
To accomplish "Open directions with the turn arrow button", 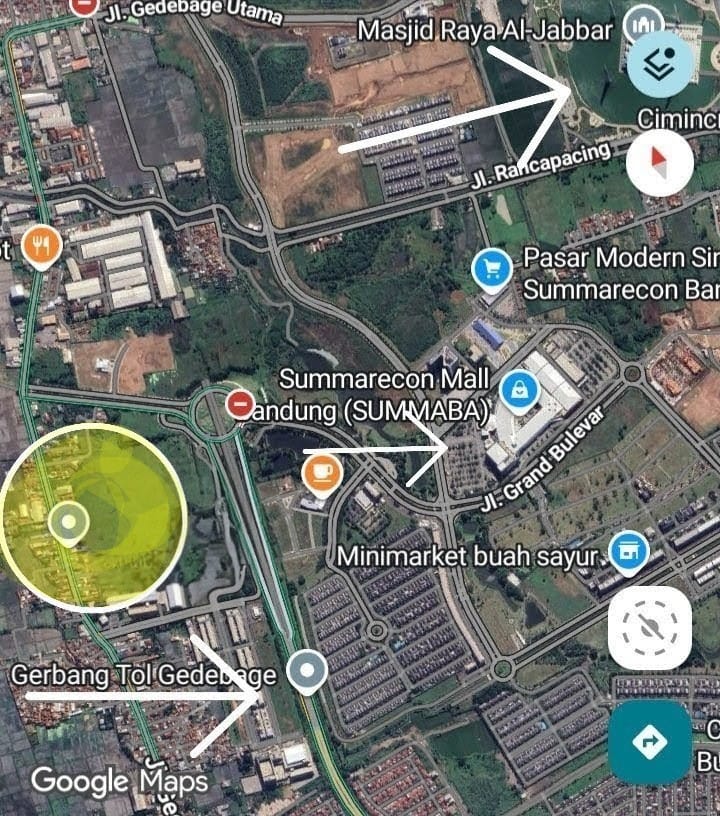I will coord(650,741).
